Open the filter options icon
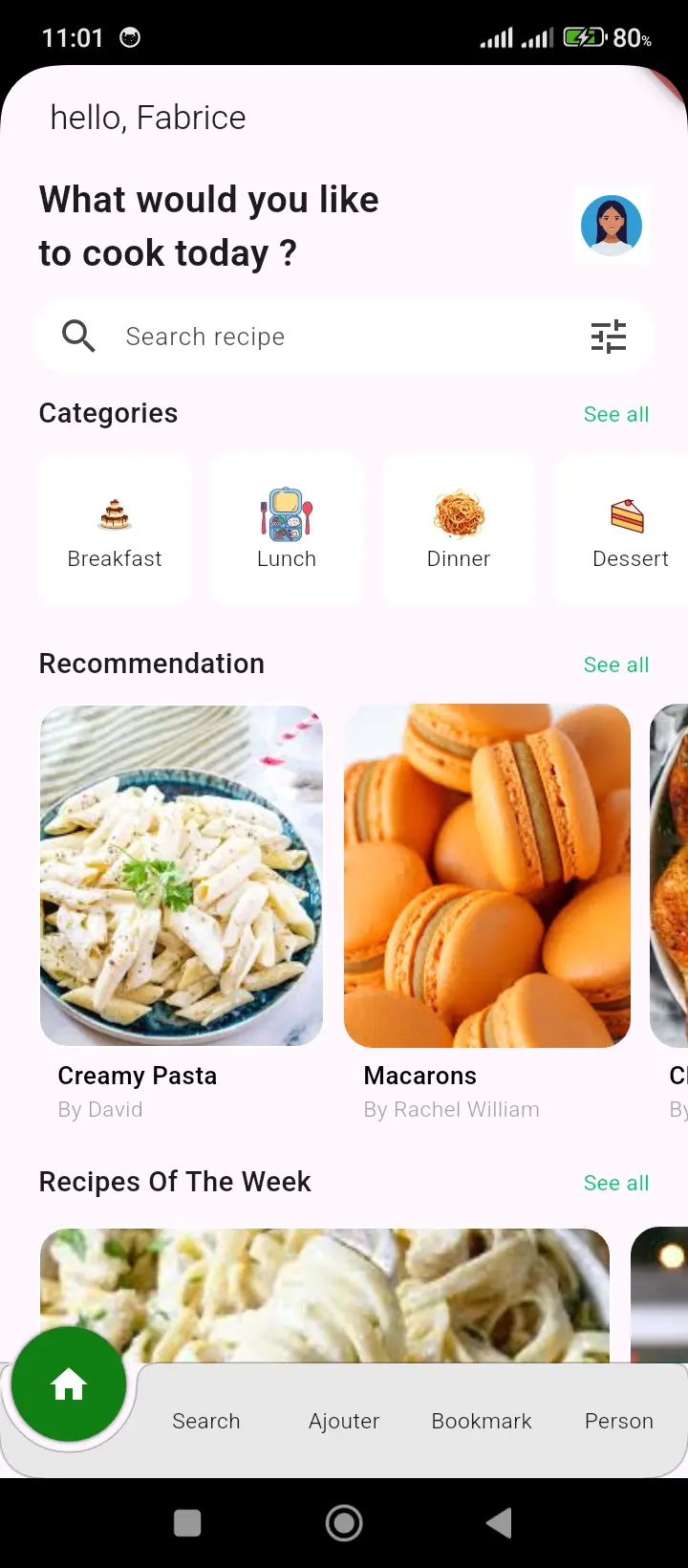 (608, 337)
